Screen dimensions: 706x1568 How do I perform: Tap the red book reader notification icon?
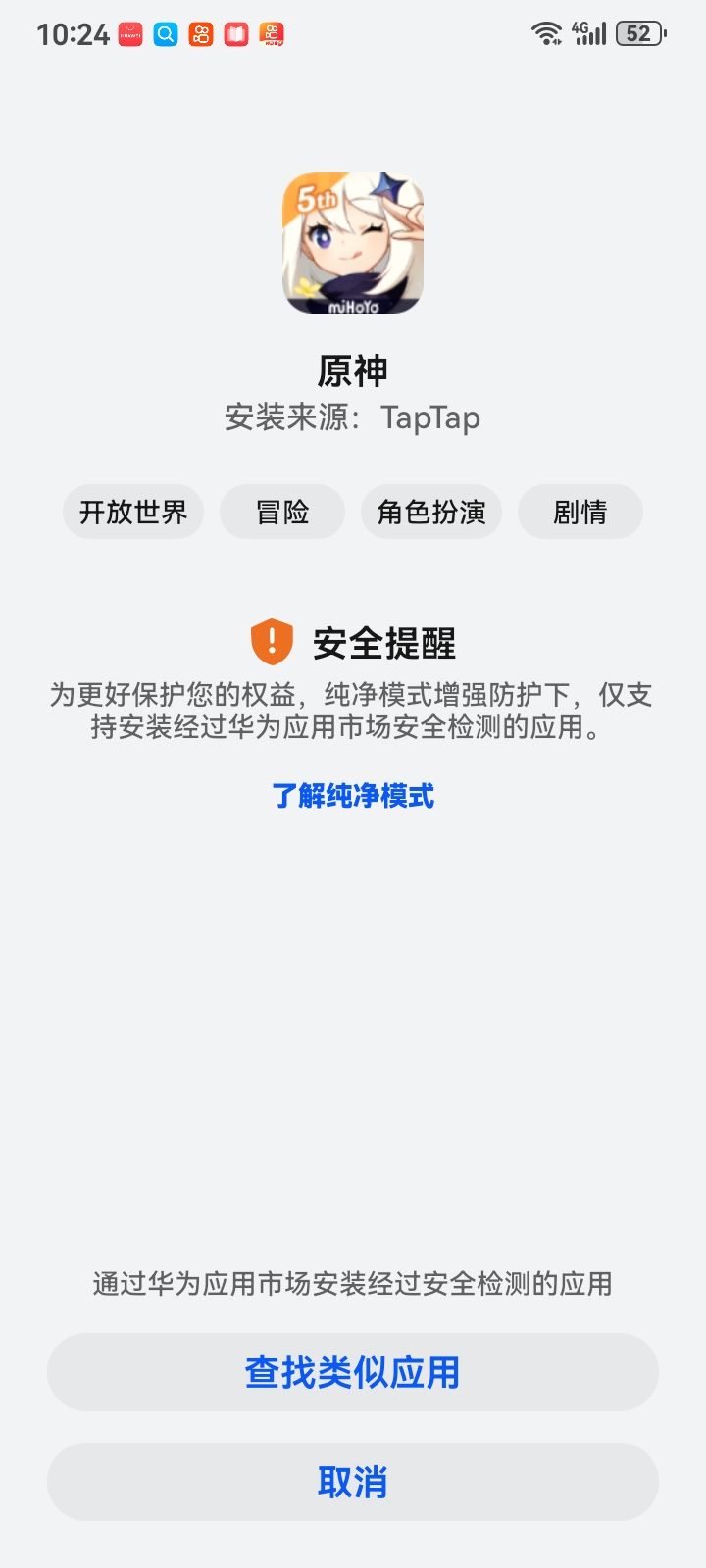click(234, 33)
